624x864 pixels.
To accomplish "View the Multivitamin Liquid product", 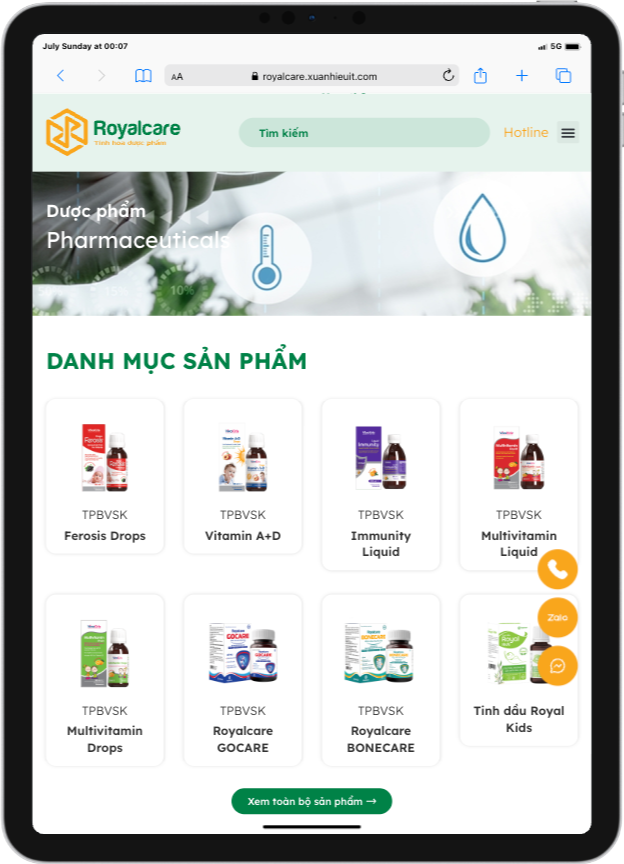I will click(519, 484).
